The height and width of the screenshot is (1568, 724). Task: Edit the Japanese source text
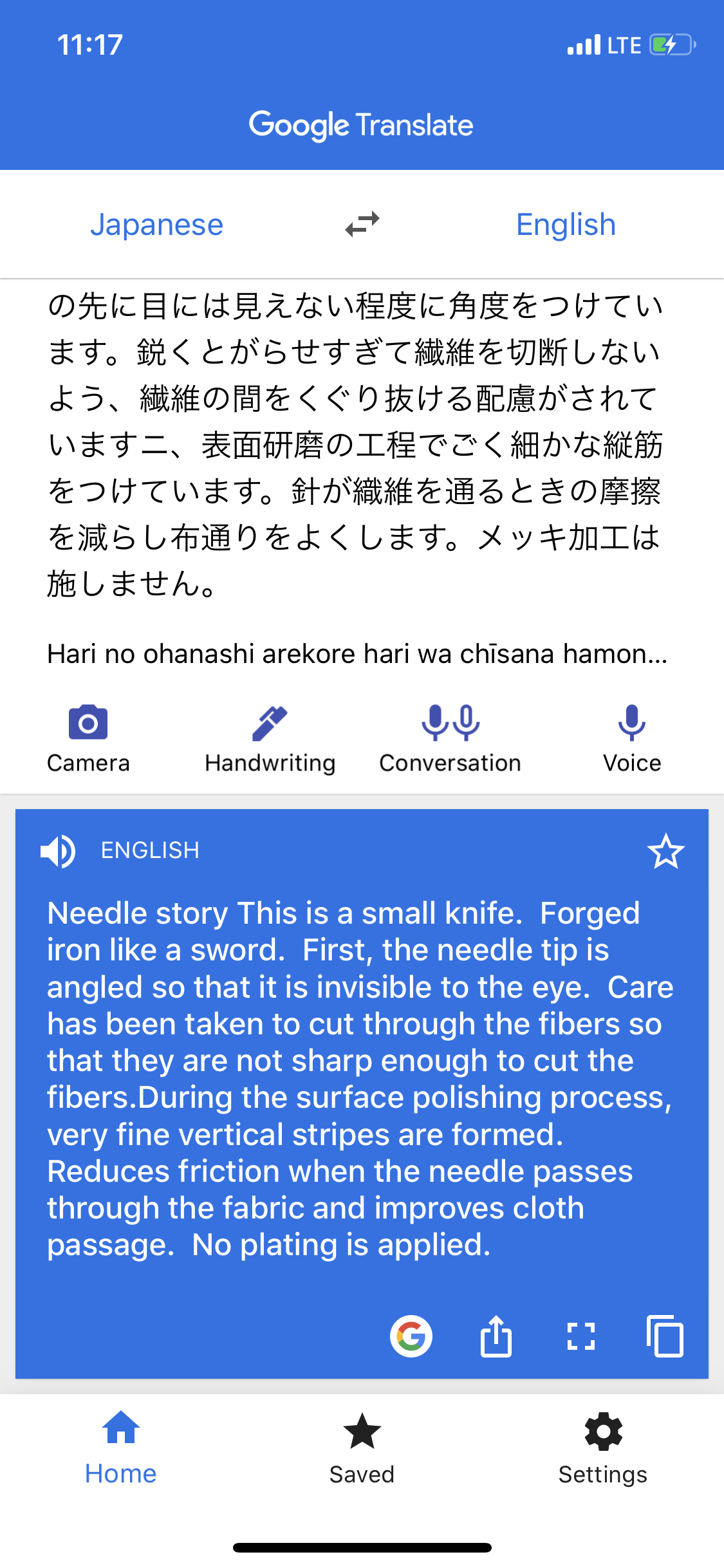pyautogui.click(x=355, y=444)
